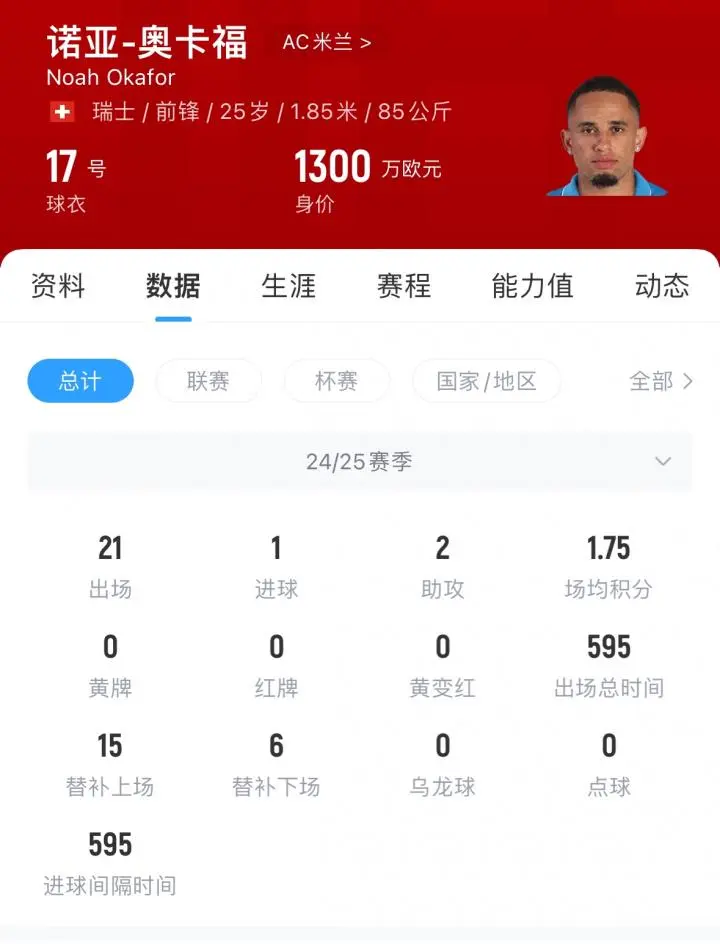This screenshot has height=944, width=720.
Task: Open the 生涯 tab
Action: click(x=289, y=287)
